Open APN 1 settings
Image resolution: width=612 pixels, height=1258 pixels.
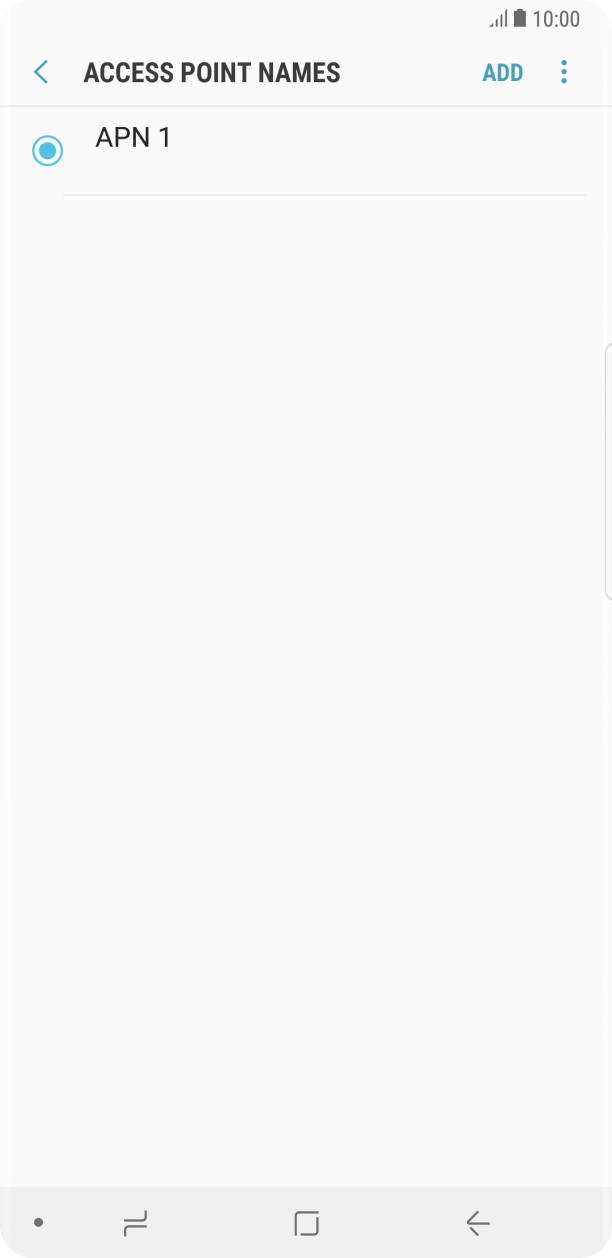[x=300, y=140]
